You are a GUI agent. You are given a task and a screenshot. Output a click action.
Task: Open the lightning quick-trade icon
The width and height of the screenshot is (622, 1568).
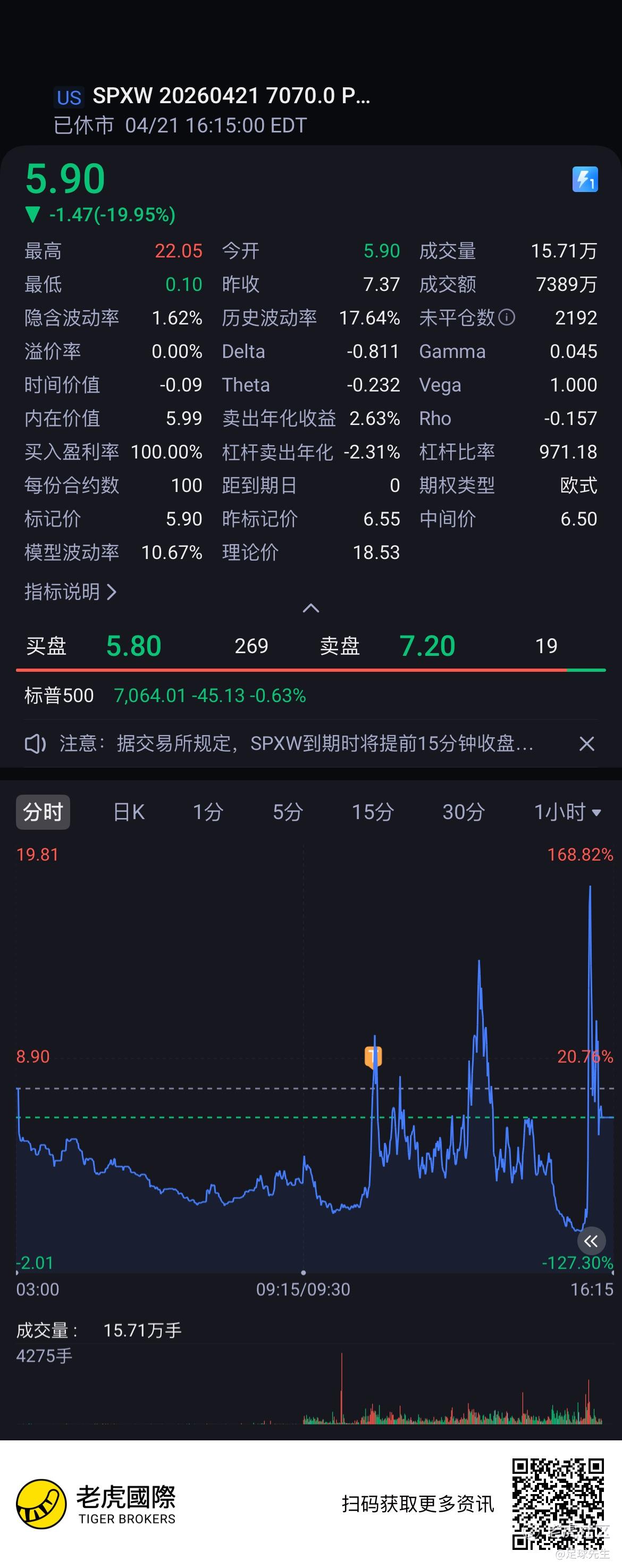[x=585, y=180]
